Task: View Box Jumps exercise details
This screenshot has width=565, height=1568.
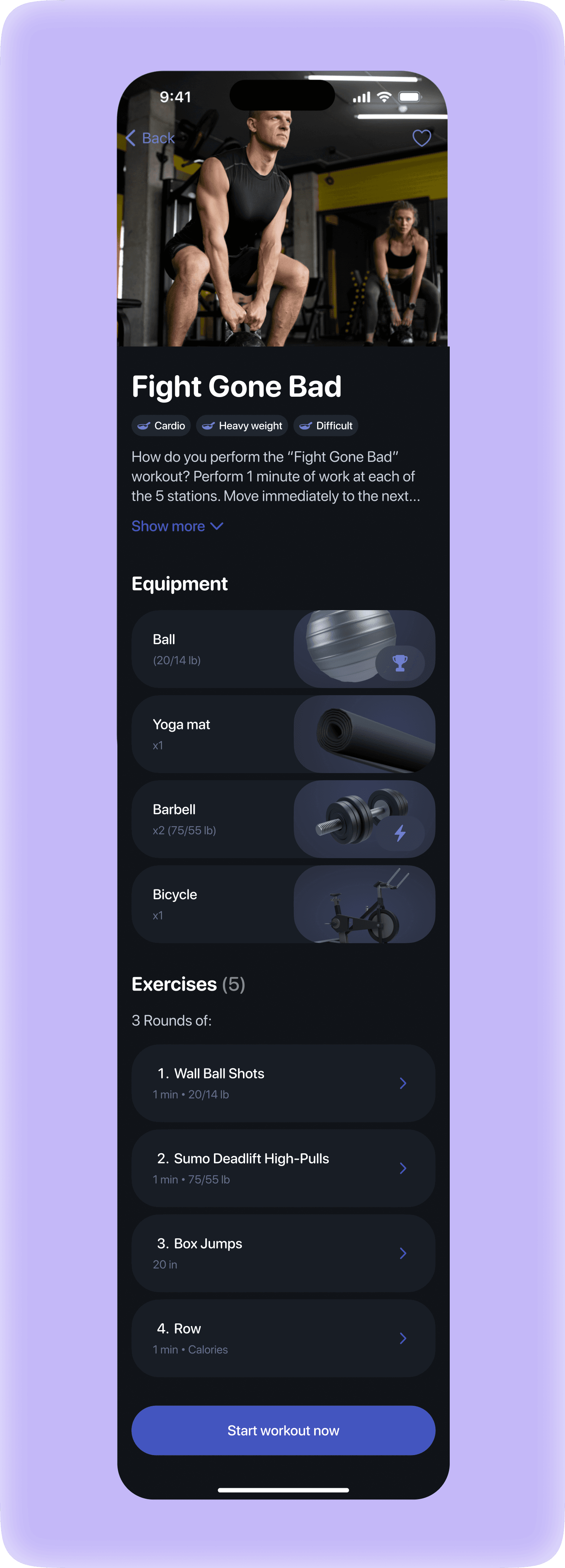Action: 283,1253
